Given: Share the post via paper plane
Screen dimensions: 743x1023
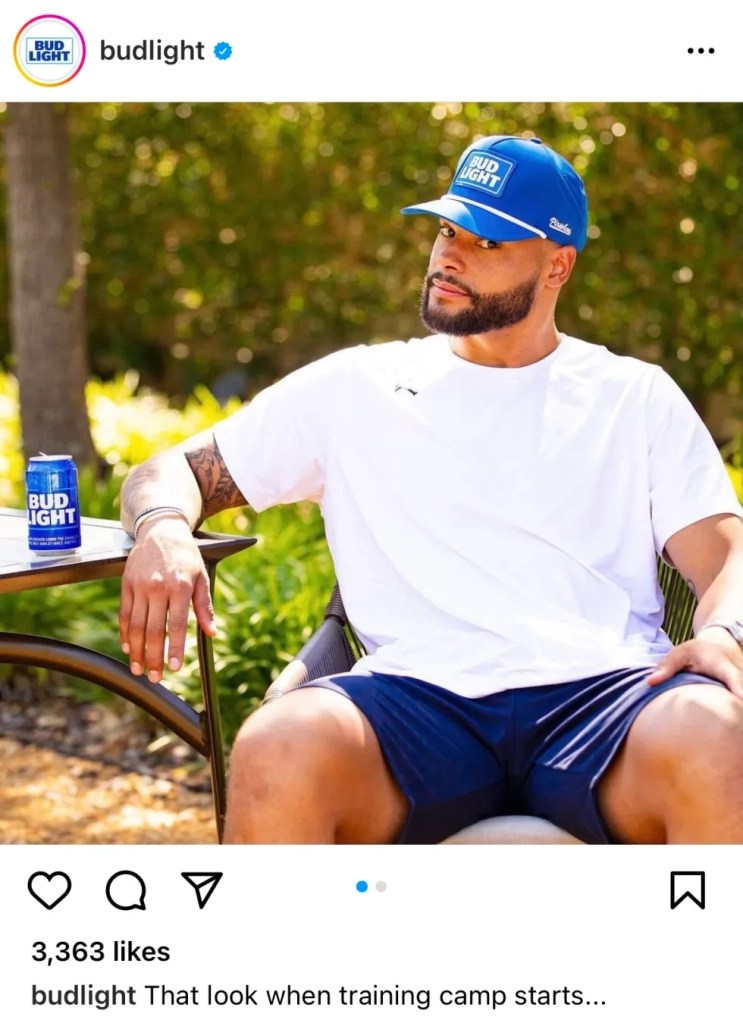Looking at the screenshot, I should point(201,889).
